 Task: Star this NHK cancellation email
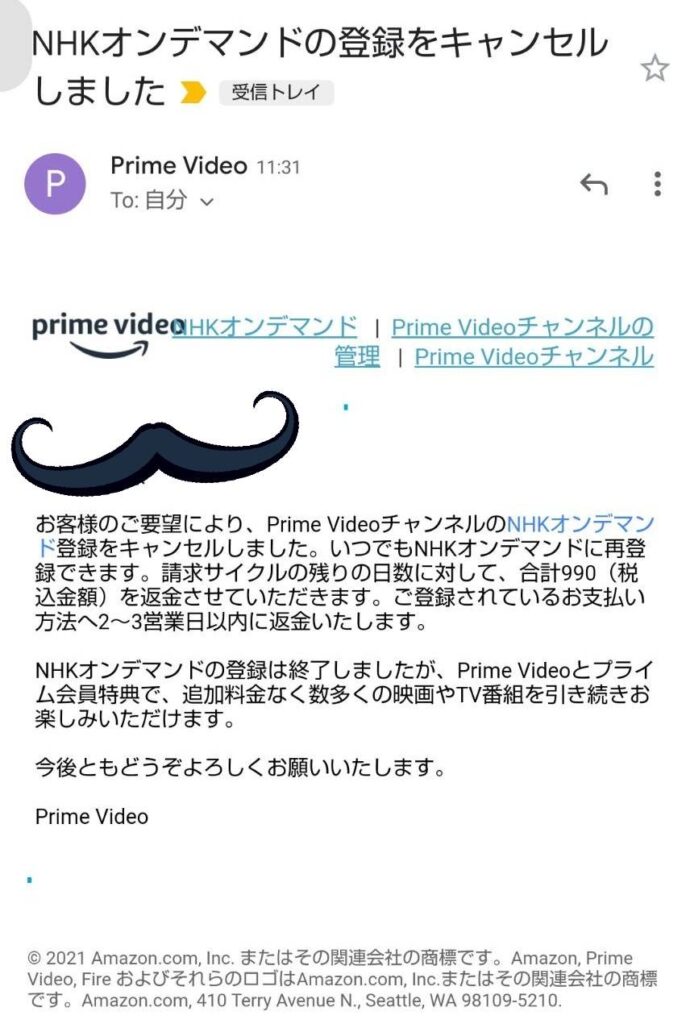tap(654, 68)
